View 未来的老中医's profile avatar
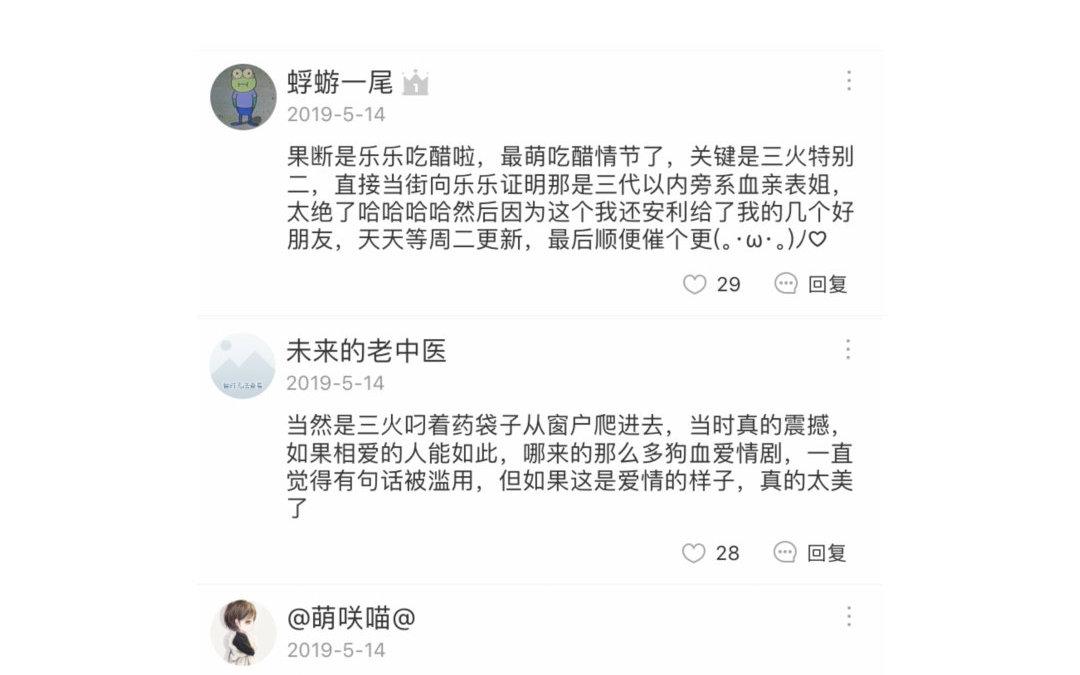The height and width of the screenshot is (675, 1080). click(x=242, y=366)
